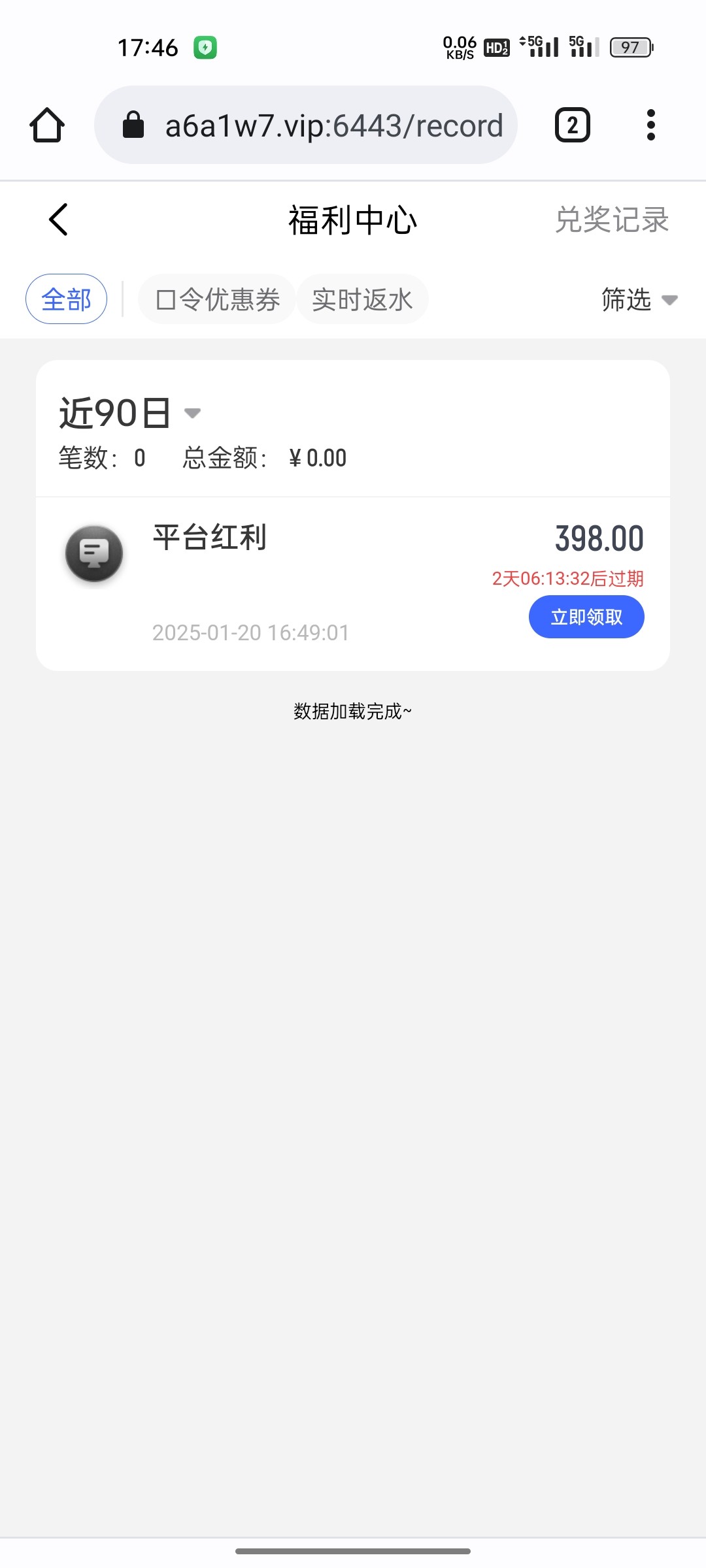
Task: Go back from 福利中心 page
Action: coord(58,220)
